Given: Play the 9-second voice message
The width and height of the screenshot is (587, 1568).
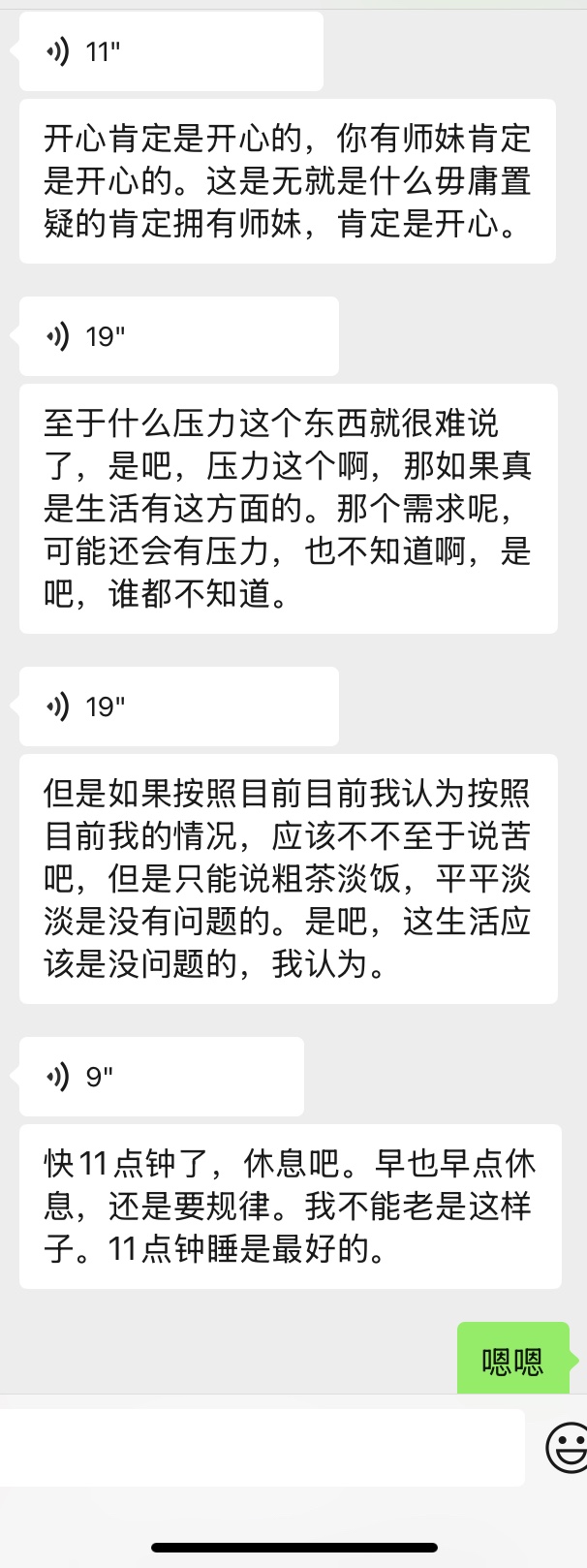Looking at the screenshot, I should 160,1077.
